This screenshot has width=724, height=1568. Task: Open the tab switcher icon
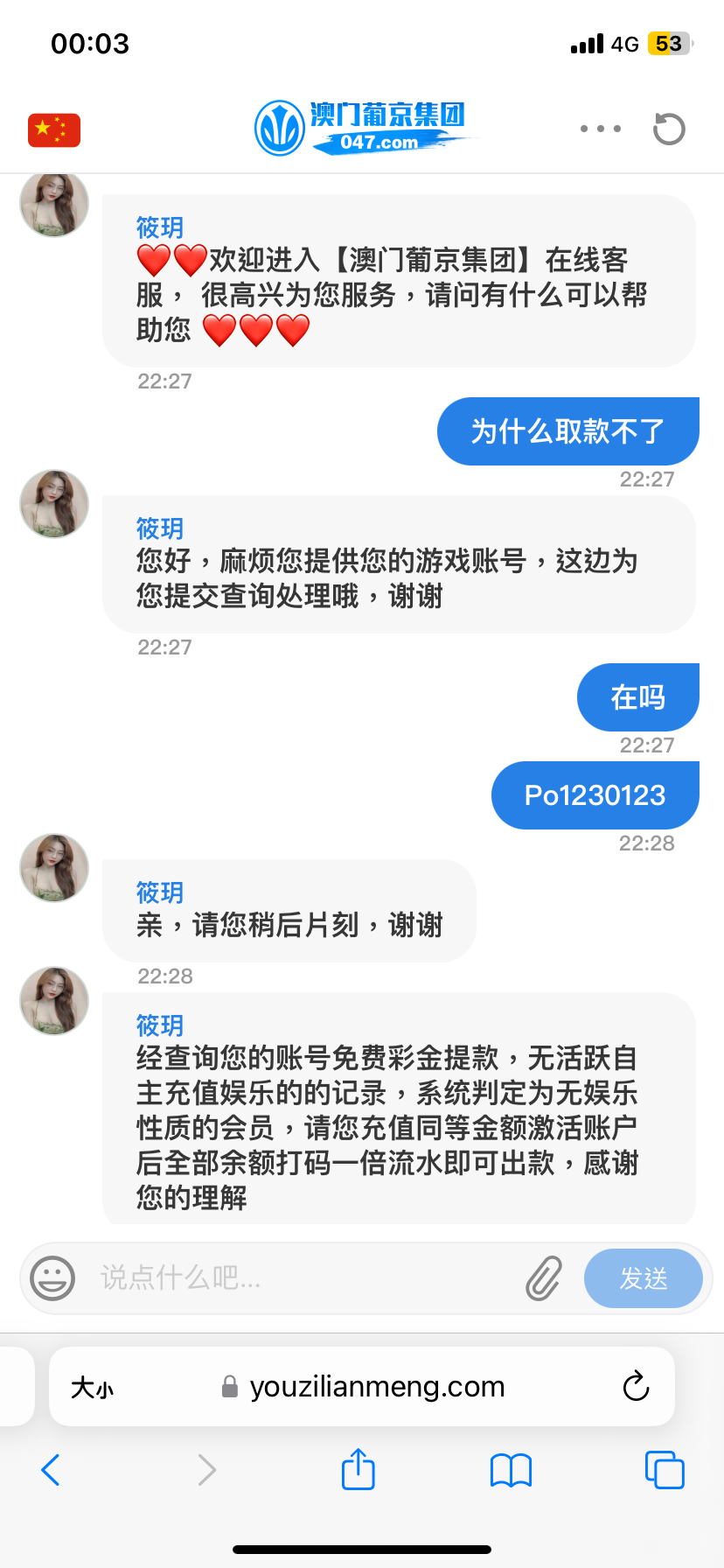(x=665, y=1470)
